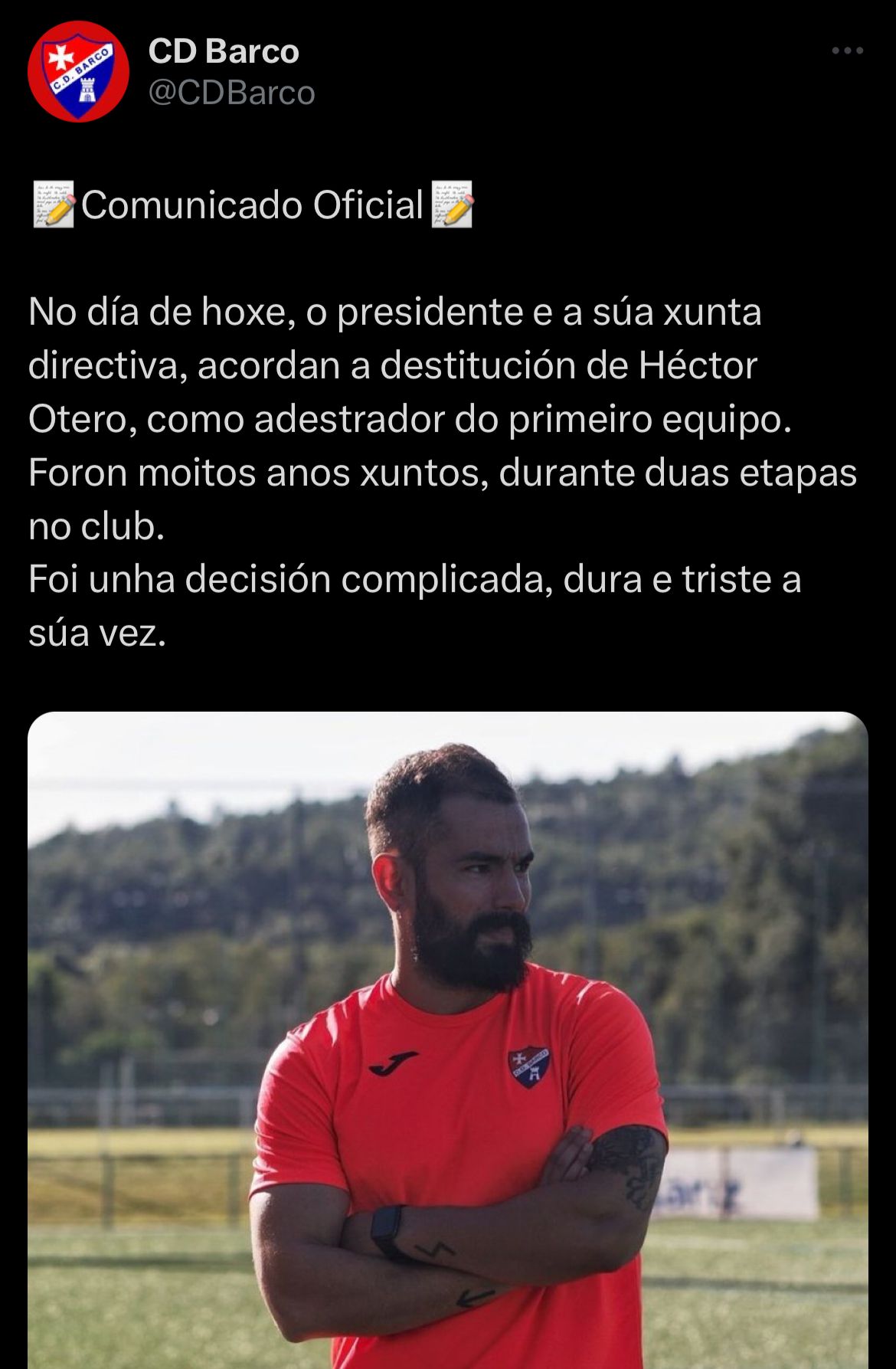The height and width of the screenshot is (1369, 896).
Task: Open the tweet's three-dot overflow menu
Action: pos(847,51)
